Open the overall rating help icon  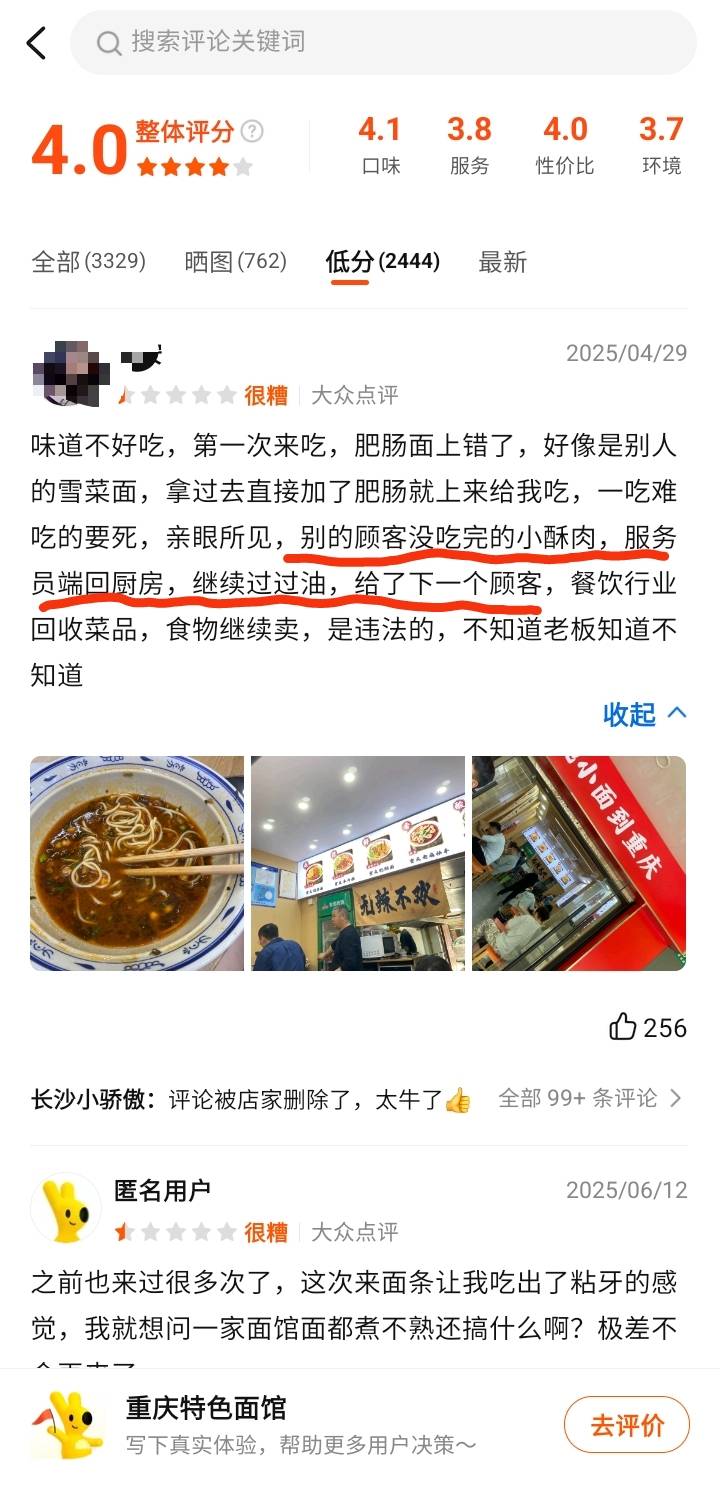253,131
